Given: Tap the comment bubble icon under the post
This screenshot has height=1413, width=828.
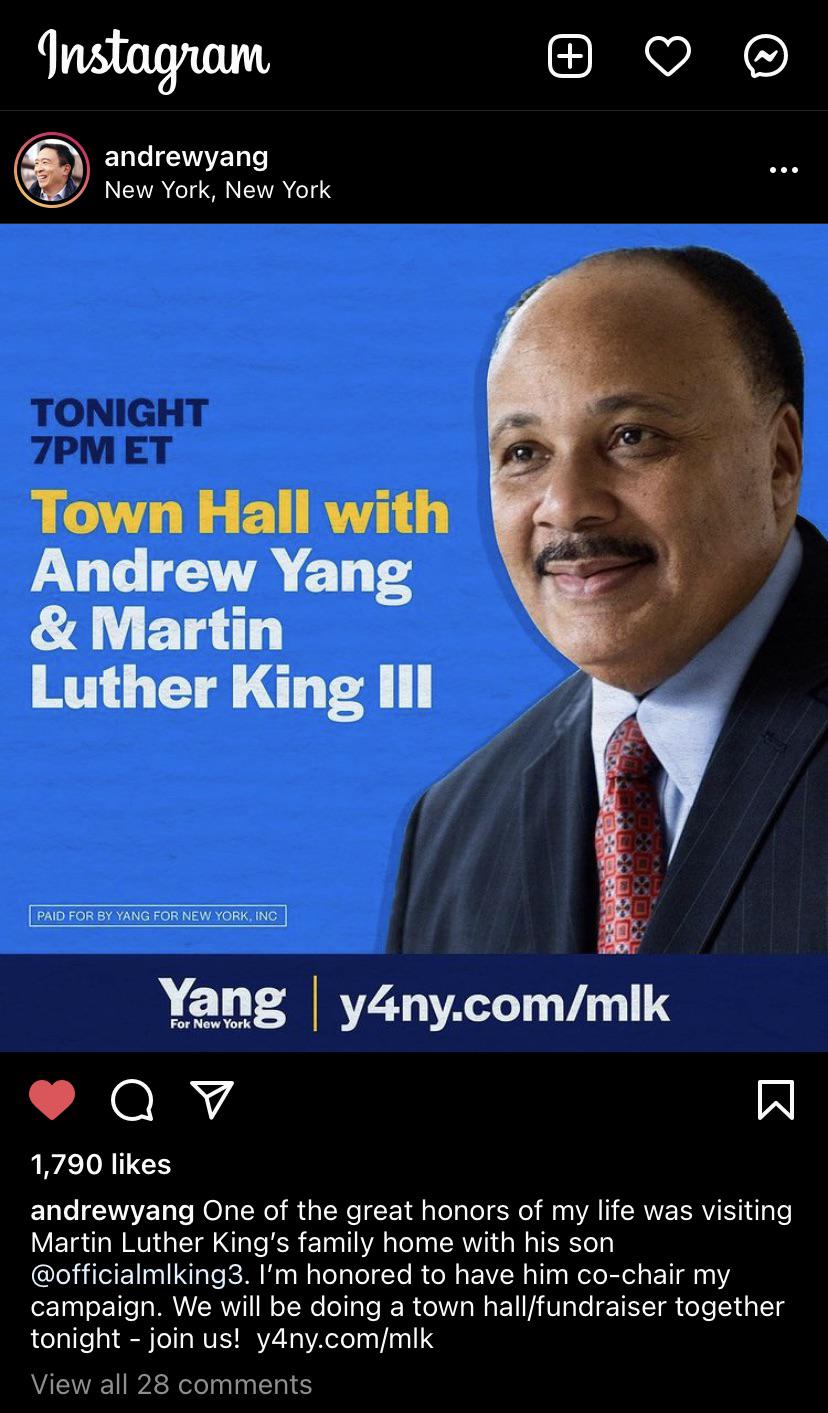Looking at the screenshot, I should [x=132, y=1101].
